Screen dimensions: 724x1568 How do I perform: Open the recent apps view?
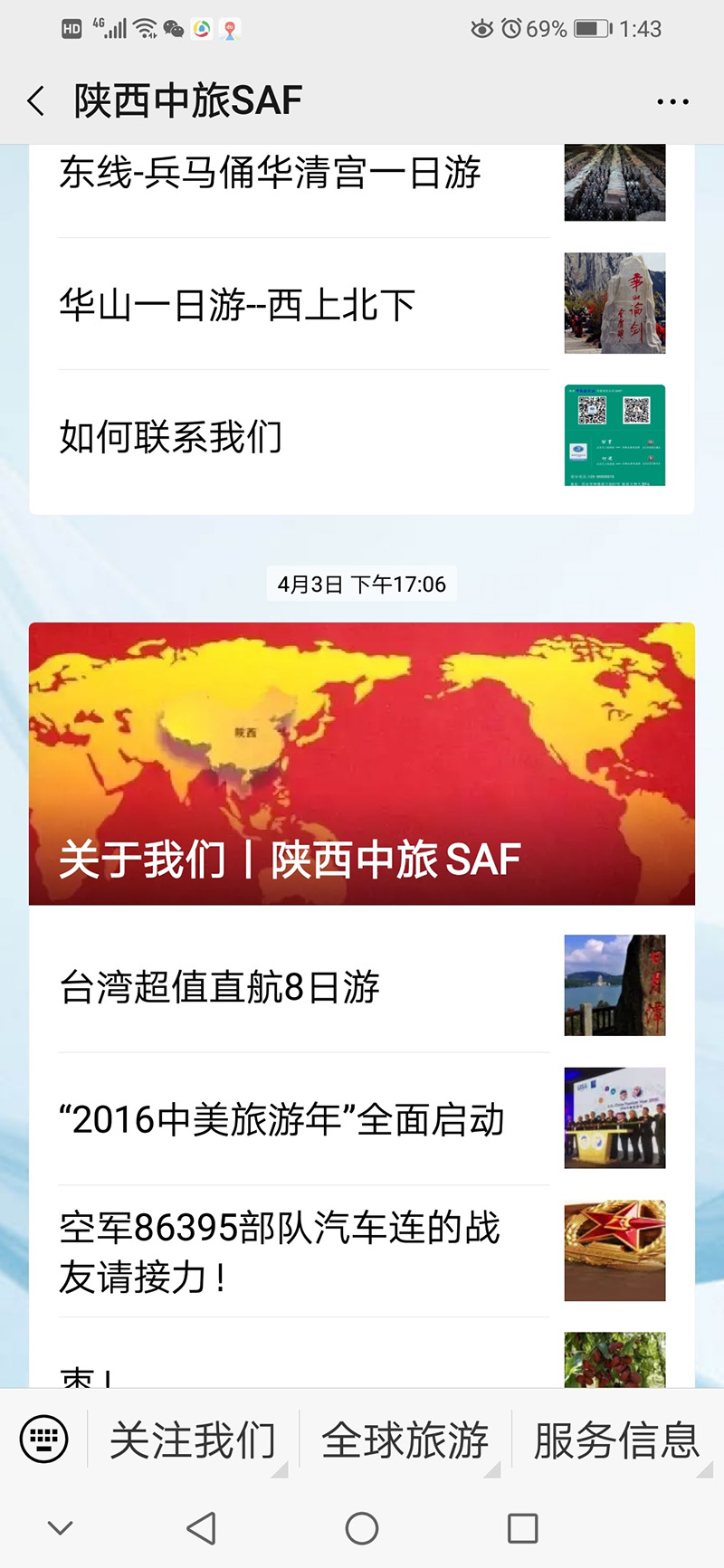click(522, 1528)
